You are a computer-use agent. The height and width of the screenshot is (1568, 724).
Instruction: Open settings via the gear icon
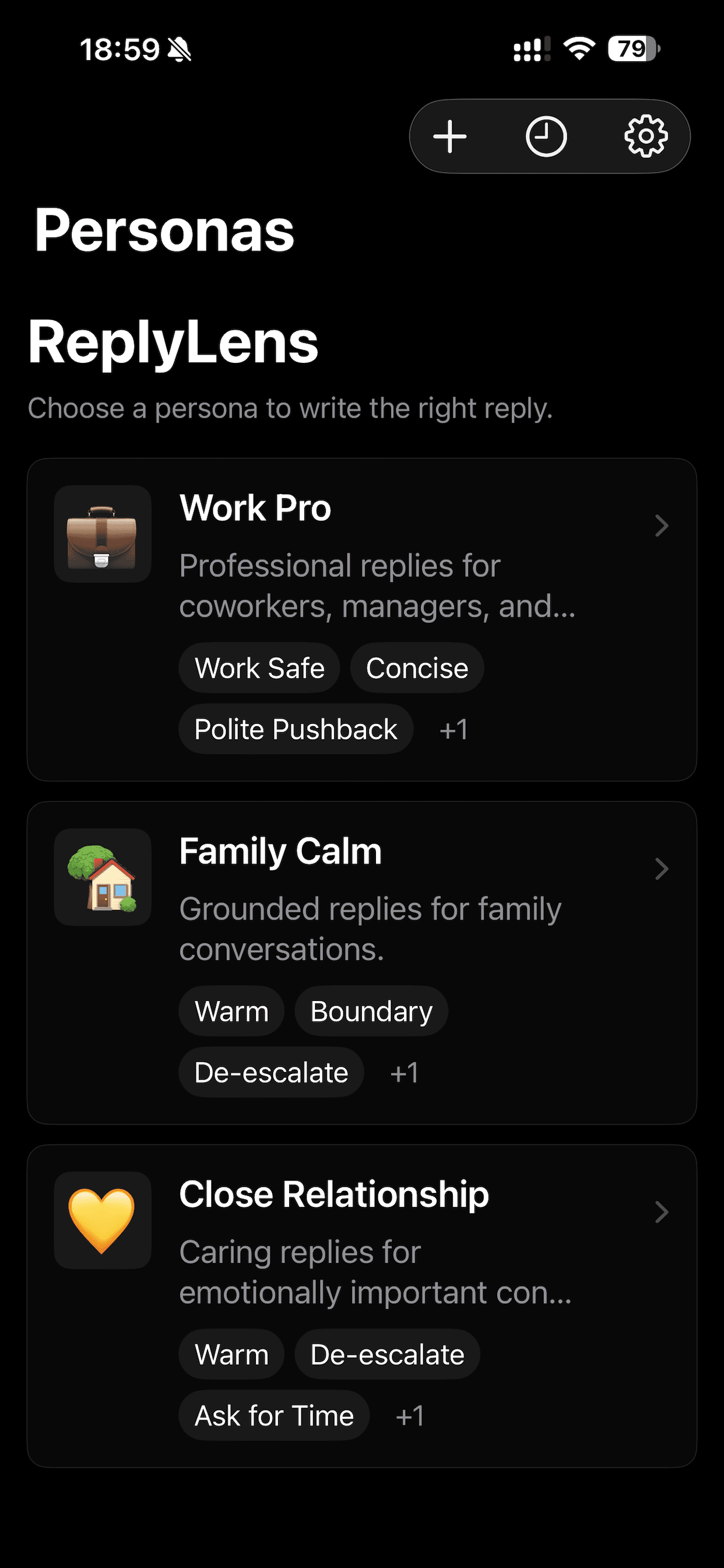coord(645,136)
